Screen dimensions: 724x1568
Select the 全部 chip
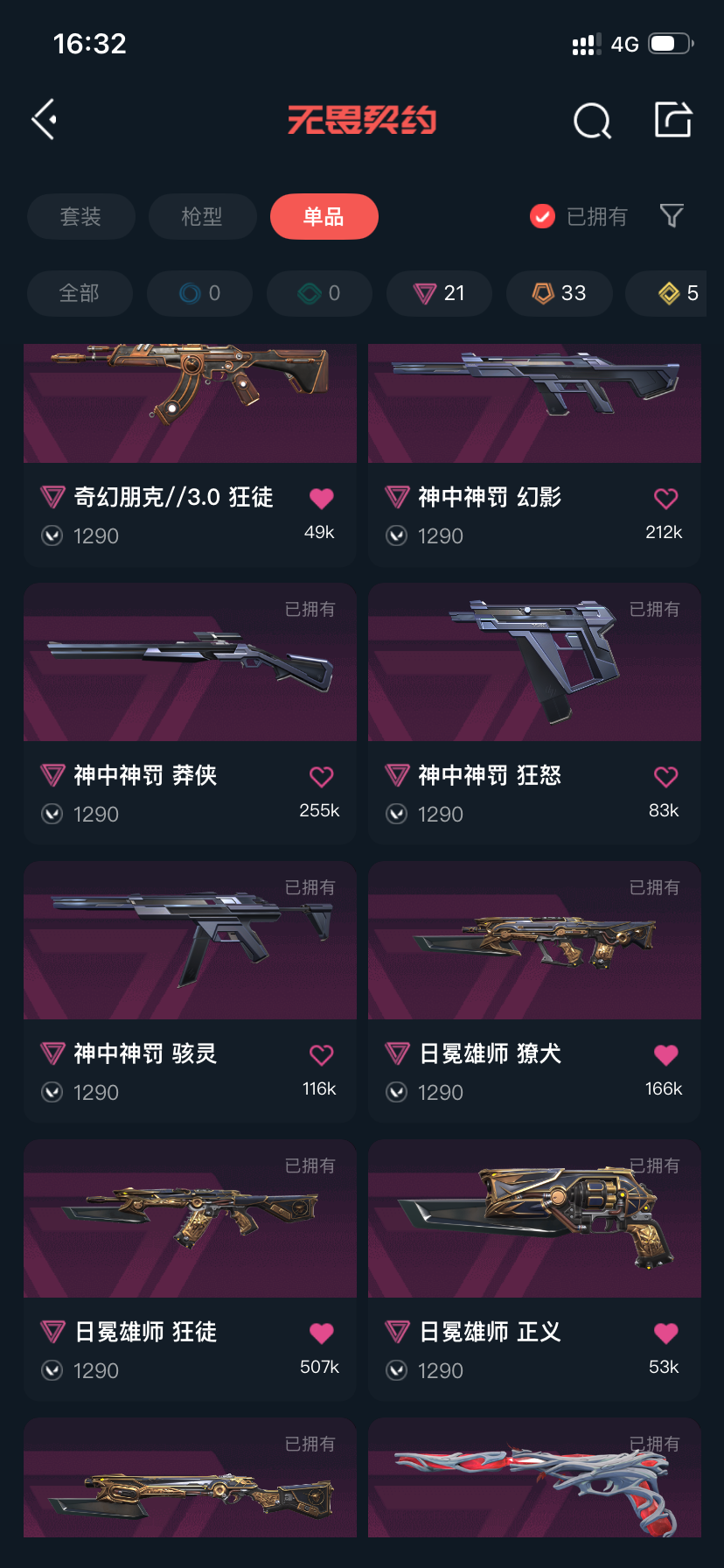click(80, 293)
